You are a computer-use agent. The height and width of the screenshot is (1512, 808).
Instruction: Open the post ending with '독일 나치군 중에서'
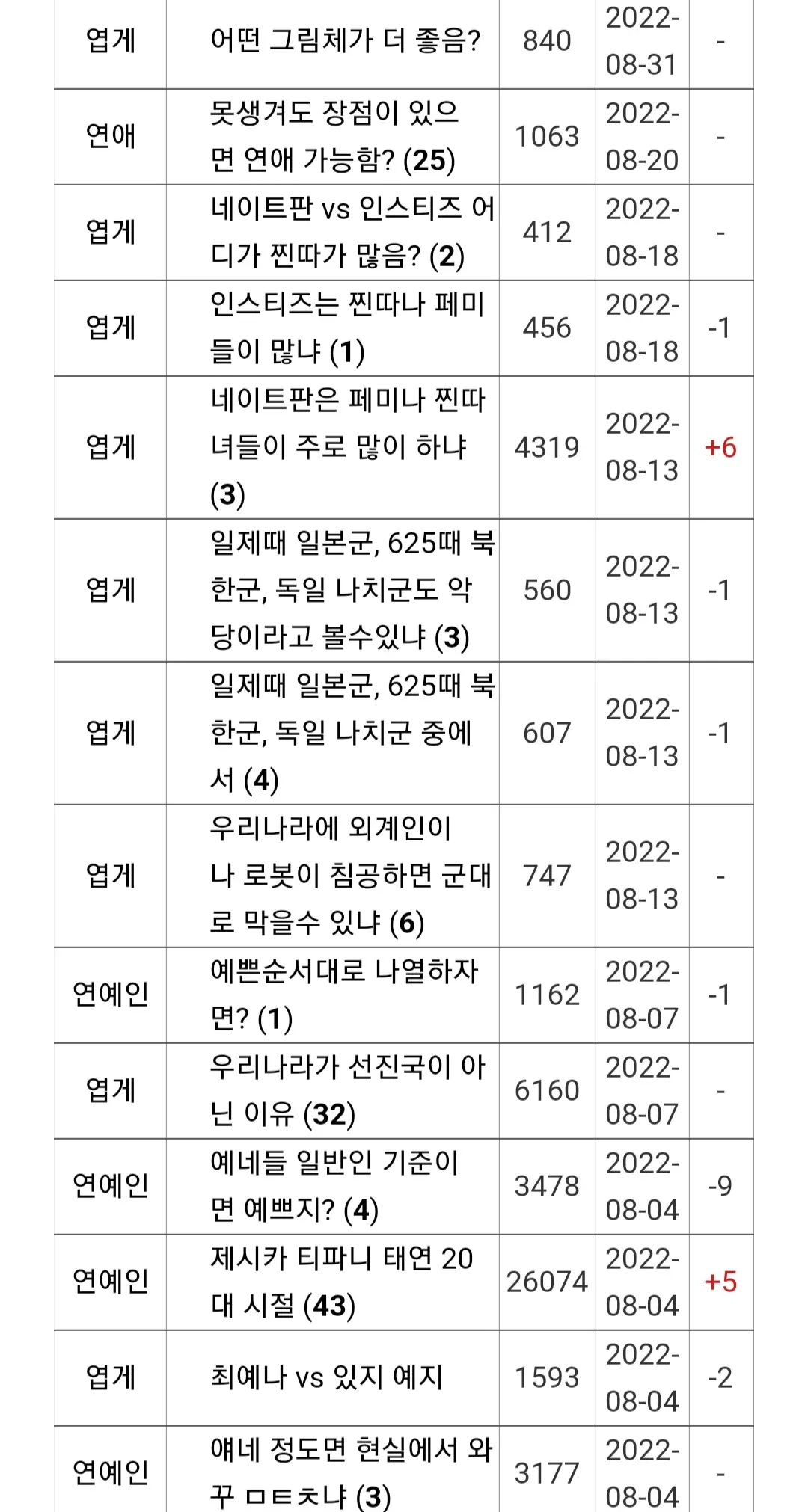pyautogui.click(x=352, y=733)
